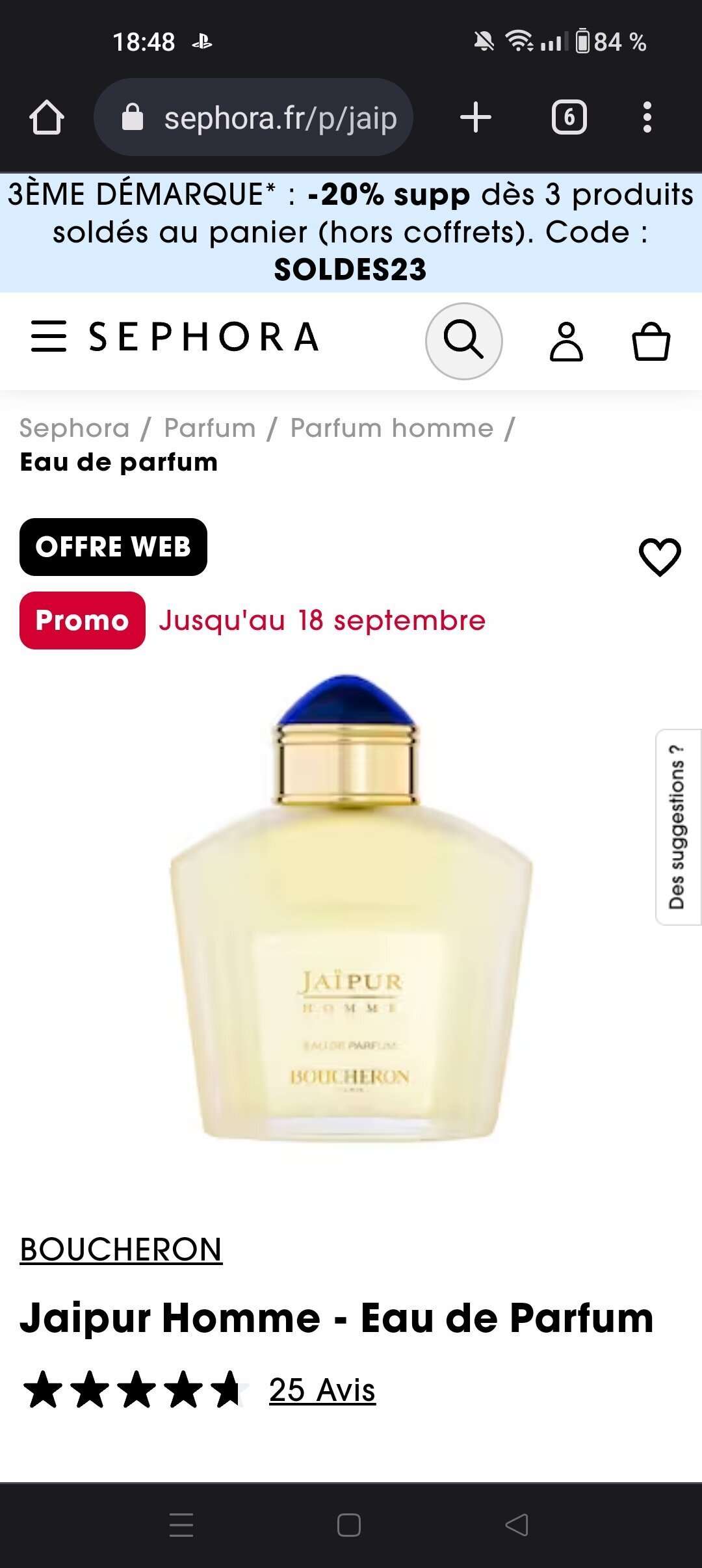Expand the Des suggestions side tab

(677, 827)
